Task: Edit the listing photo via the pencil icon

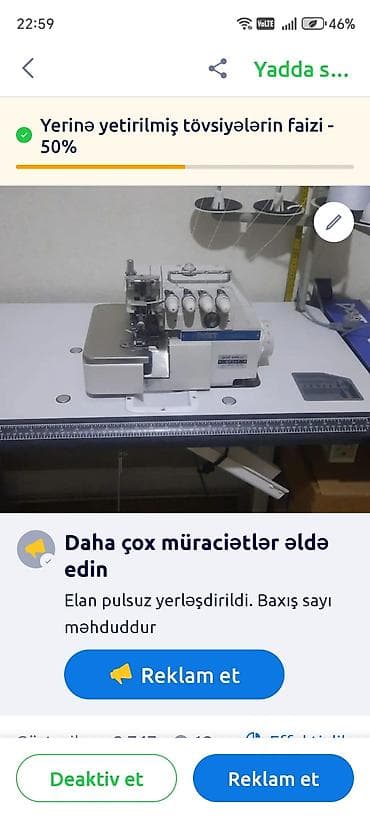Action: pos(333,222)
